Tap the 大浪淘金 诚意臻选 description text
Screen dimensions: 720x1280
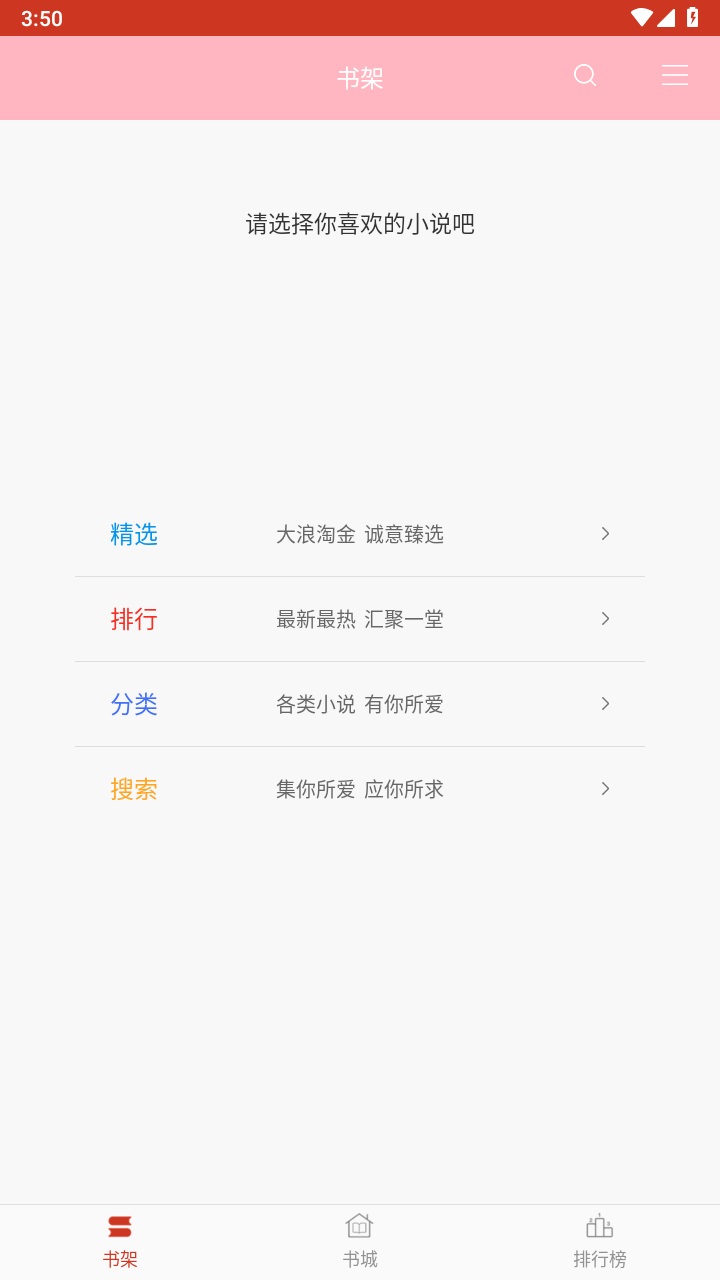pyautogui.click(x=362, y=534)
